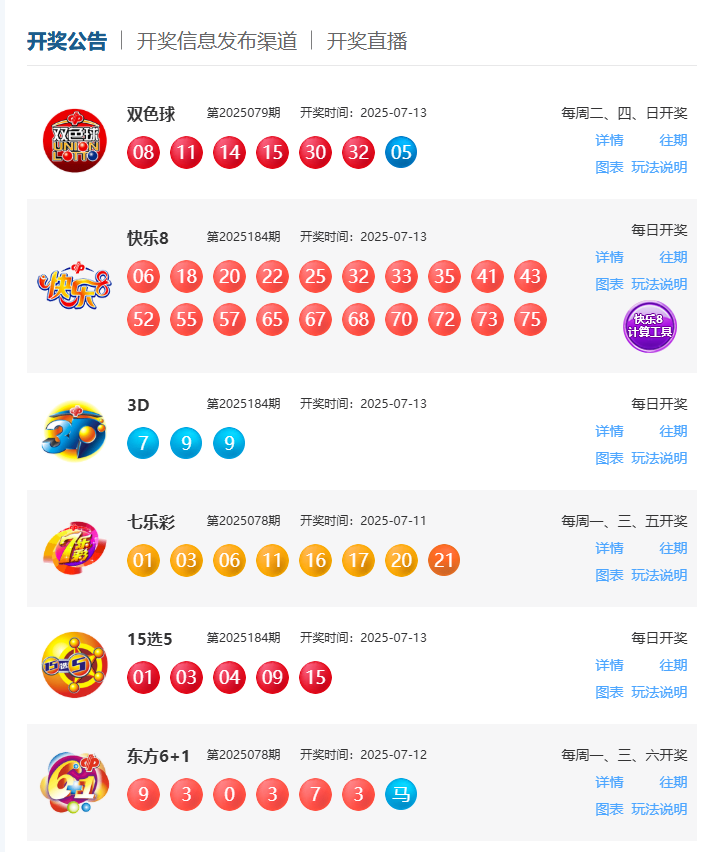Open 详情 for 东方6+1
The height and width of the screenshot is (852, 713).
click(609, 782)
